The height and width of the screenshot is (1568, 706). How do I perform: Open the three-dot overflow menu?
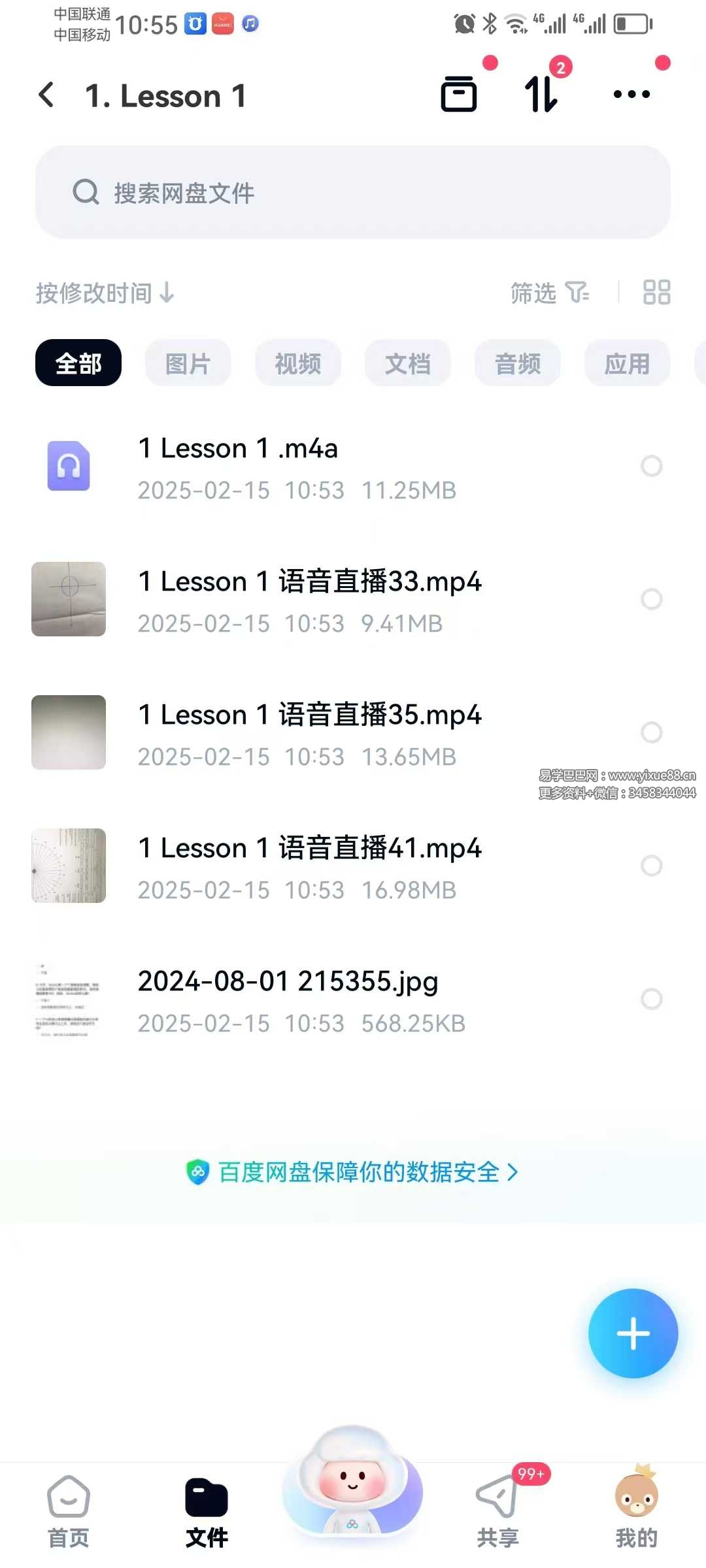(x=631, y=94)
